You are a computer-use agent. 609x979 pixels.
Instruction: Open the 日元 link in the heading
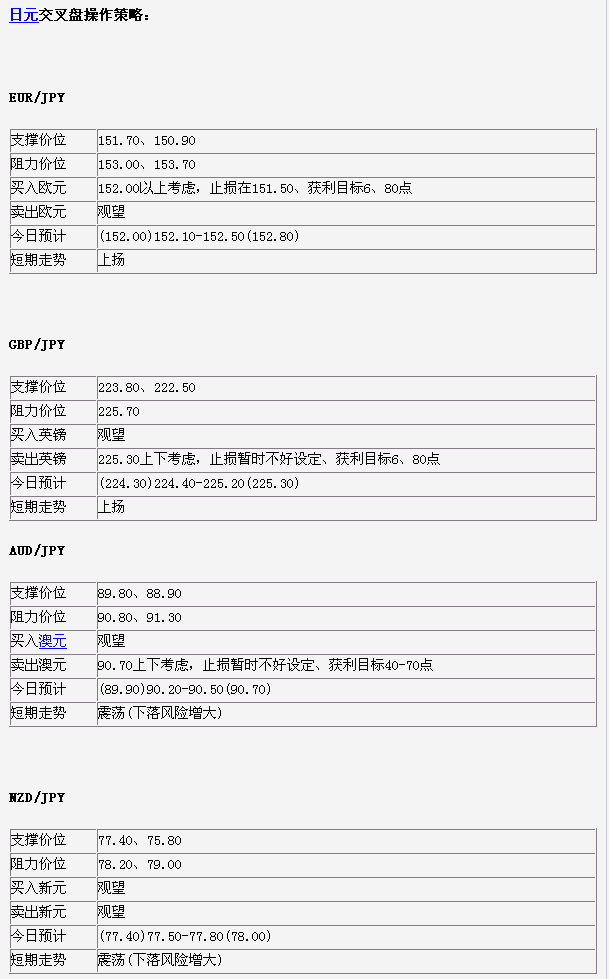pos(23,15)
